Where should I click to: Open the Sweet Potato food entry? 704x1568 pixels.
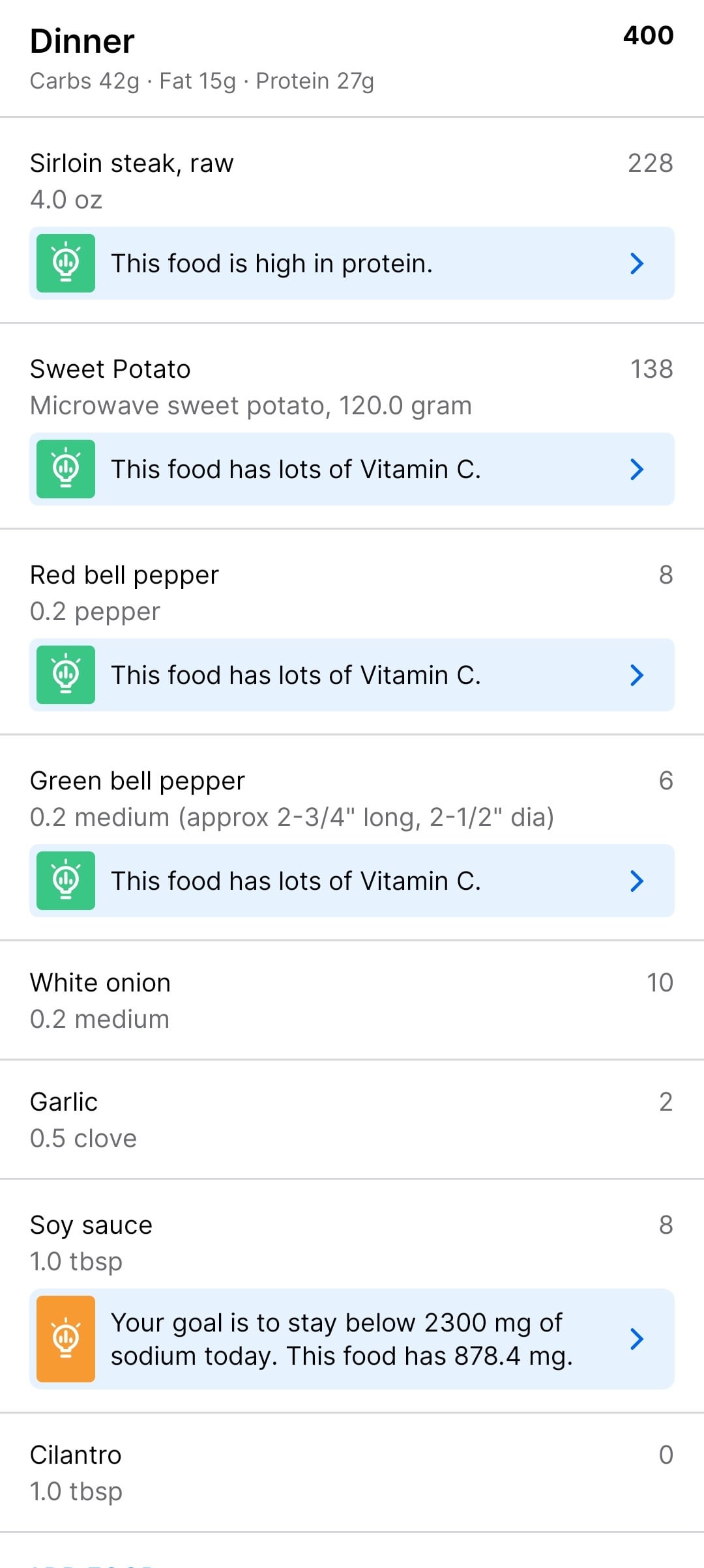352,387
